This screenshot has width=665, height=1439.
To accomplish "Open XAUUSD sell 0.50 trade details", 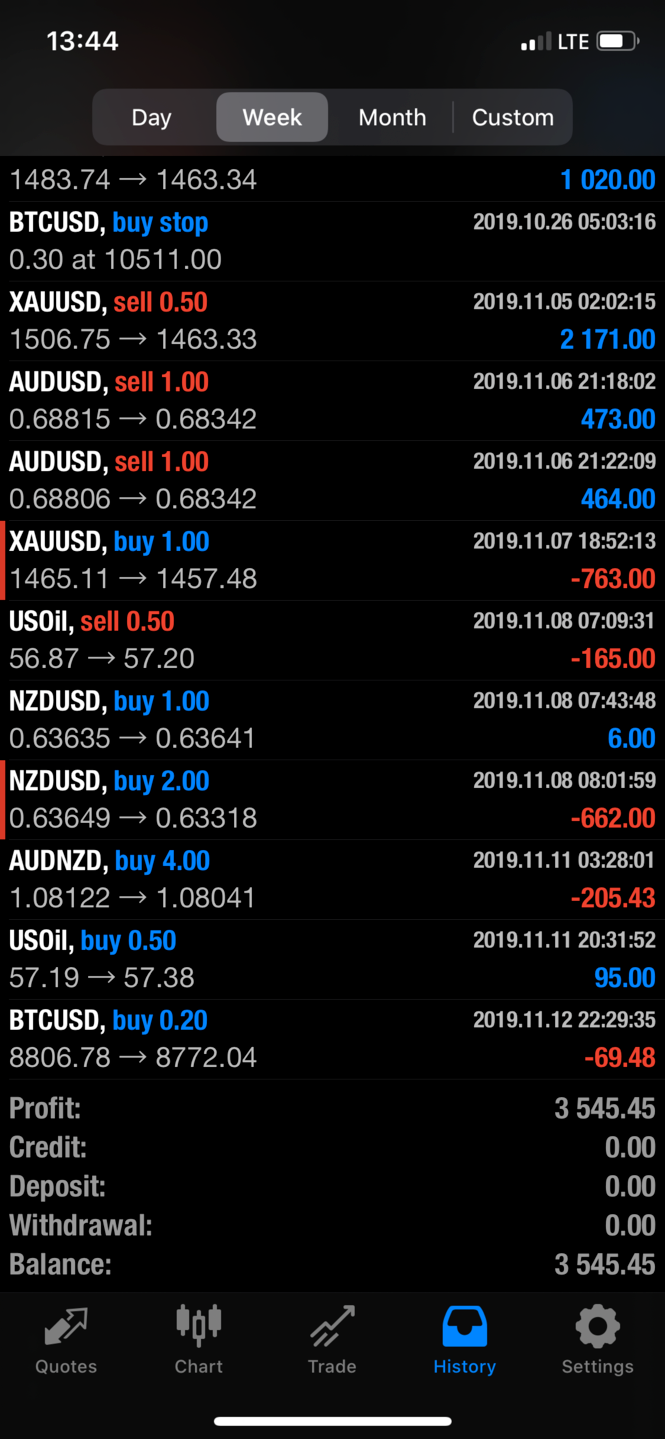I will point(332,321).
